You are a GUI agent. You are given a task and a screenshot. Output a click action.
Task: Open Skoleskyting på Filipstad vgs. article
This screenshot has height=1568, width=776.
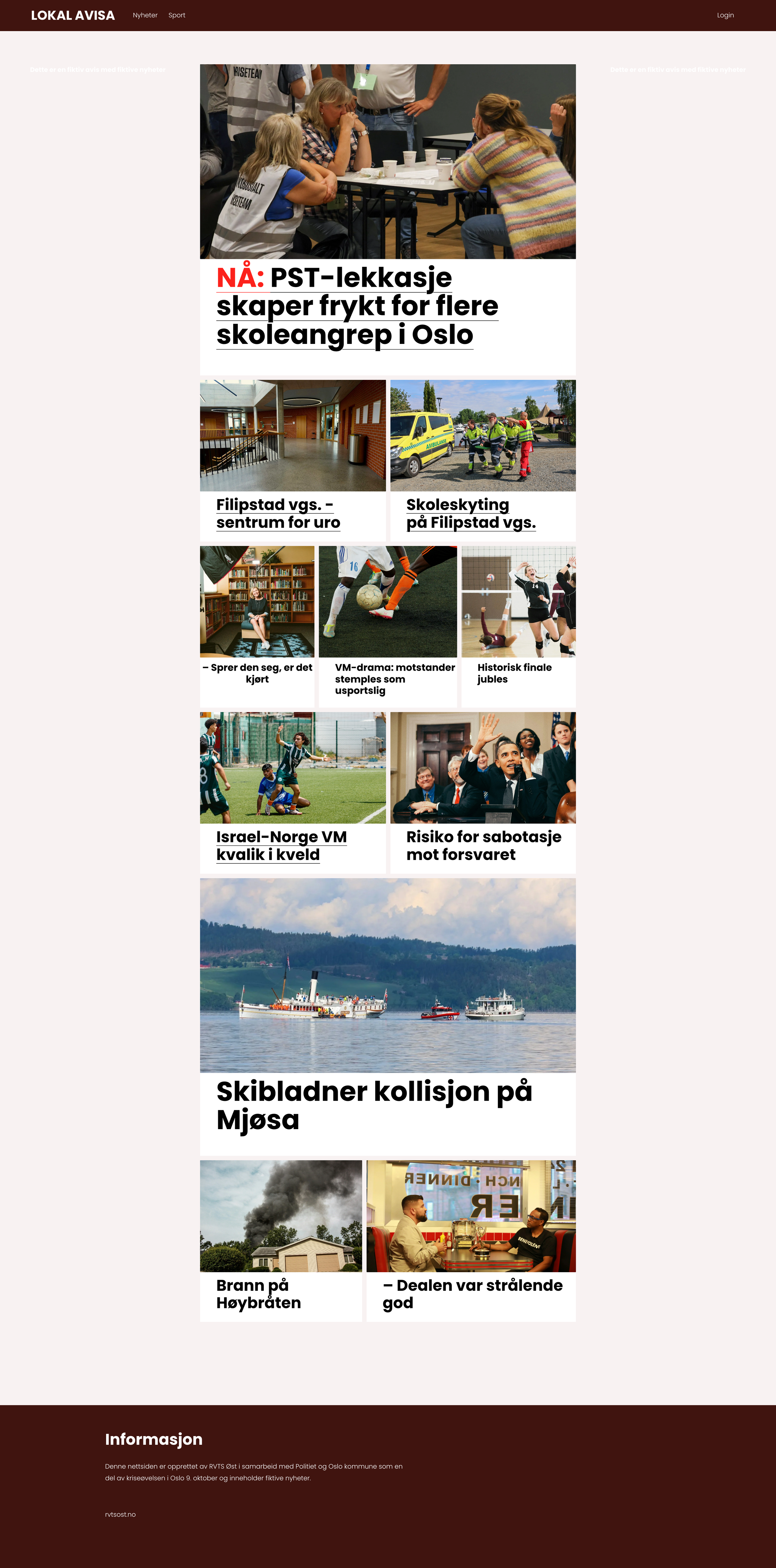pyautogui.click(x=471, y=514)
